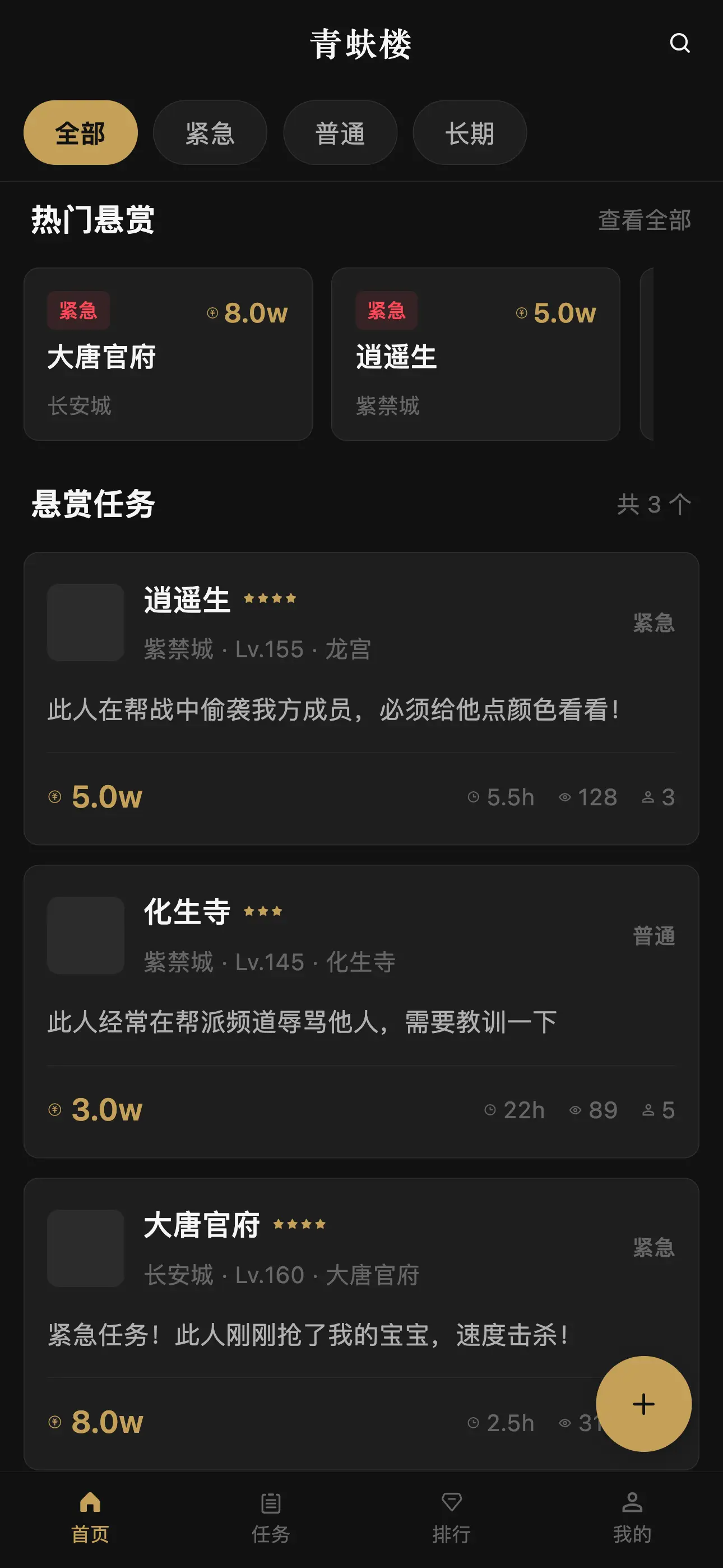Viewport: 723px width, 1568px height.
Task: Select the 全部 filter chip
Action: pyautogui.click(x=80, y=133)
